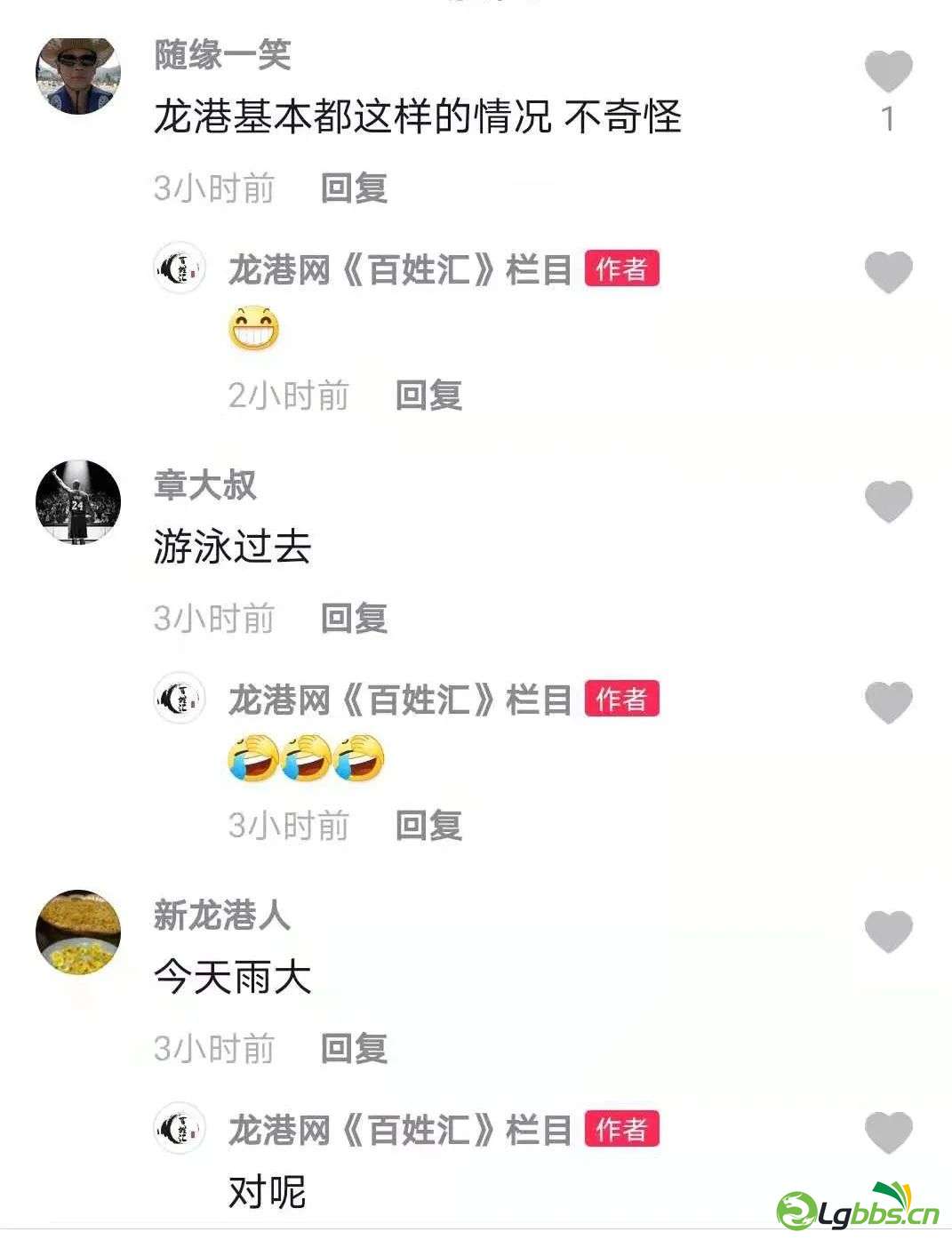952x1240 pixels.
Task: Reply to 章大叔's comment
Action: pyautogui.click(x=353, y=619)
